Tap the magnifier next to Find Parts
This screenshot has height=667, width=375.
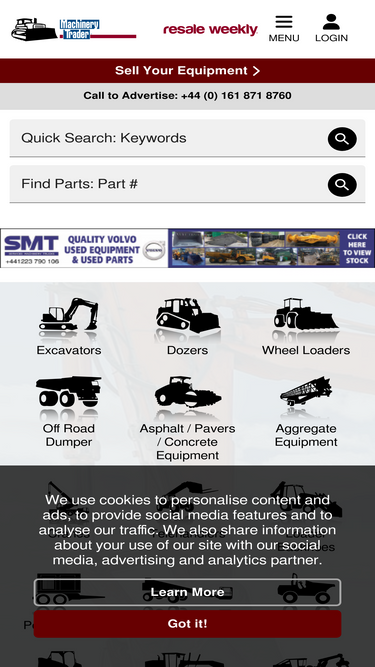(x=342, y=185)
